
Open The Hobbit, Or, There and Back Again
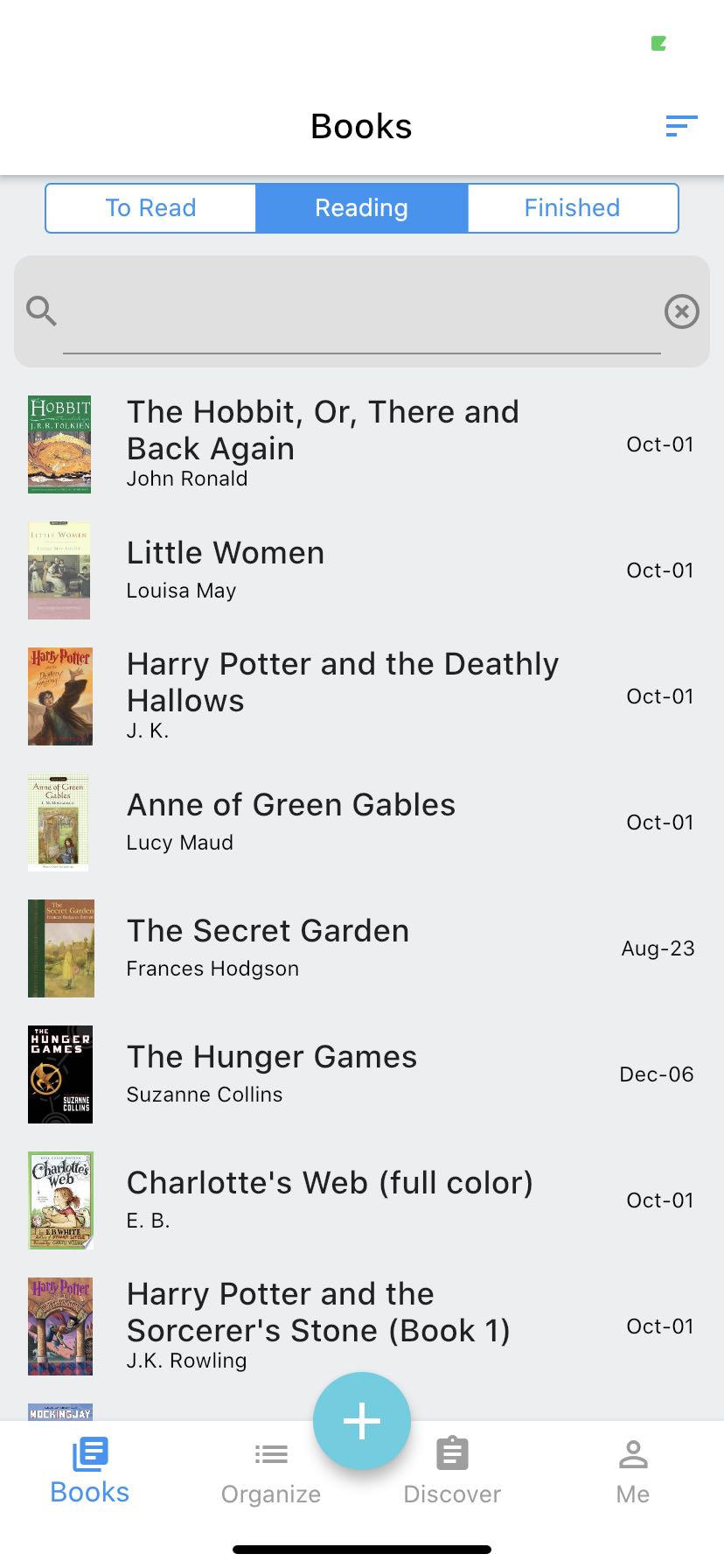pyautogui.click(x=362, y=444)
